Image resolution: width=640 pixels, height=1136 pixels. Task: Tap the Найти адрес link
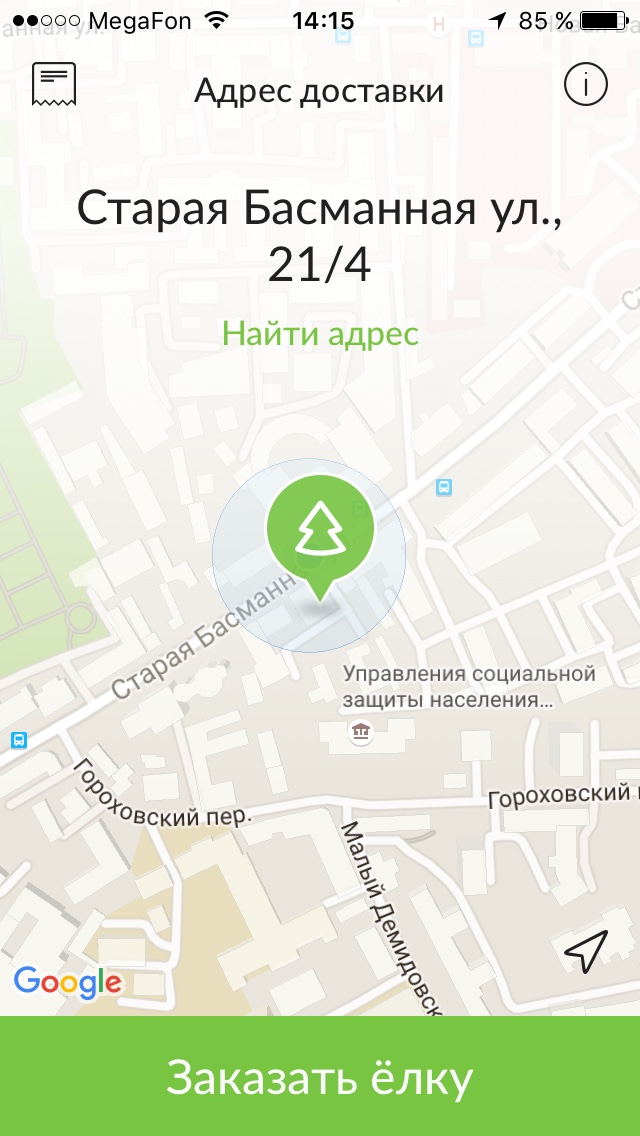(x=320, y=333)
